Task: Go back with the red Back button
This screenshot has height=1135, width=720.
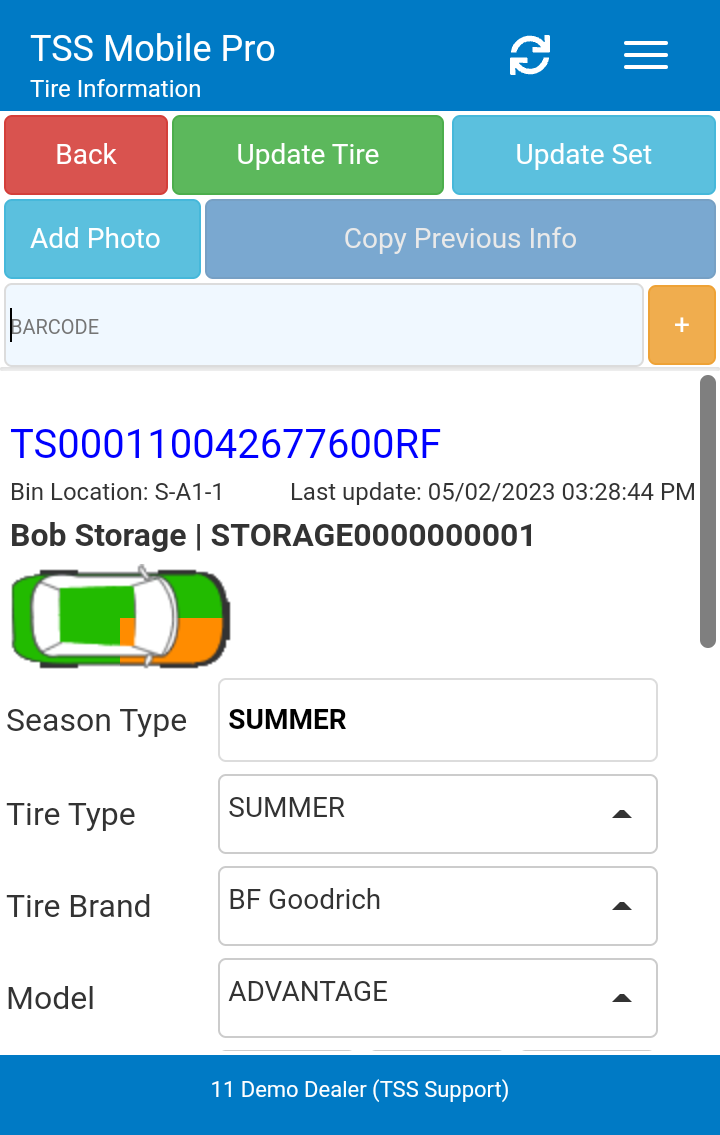Action: coord(86,155)
